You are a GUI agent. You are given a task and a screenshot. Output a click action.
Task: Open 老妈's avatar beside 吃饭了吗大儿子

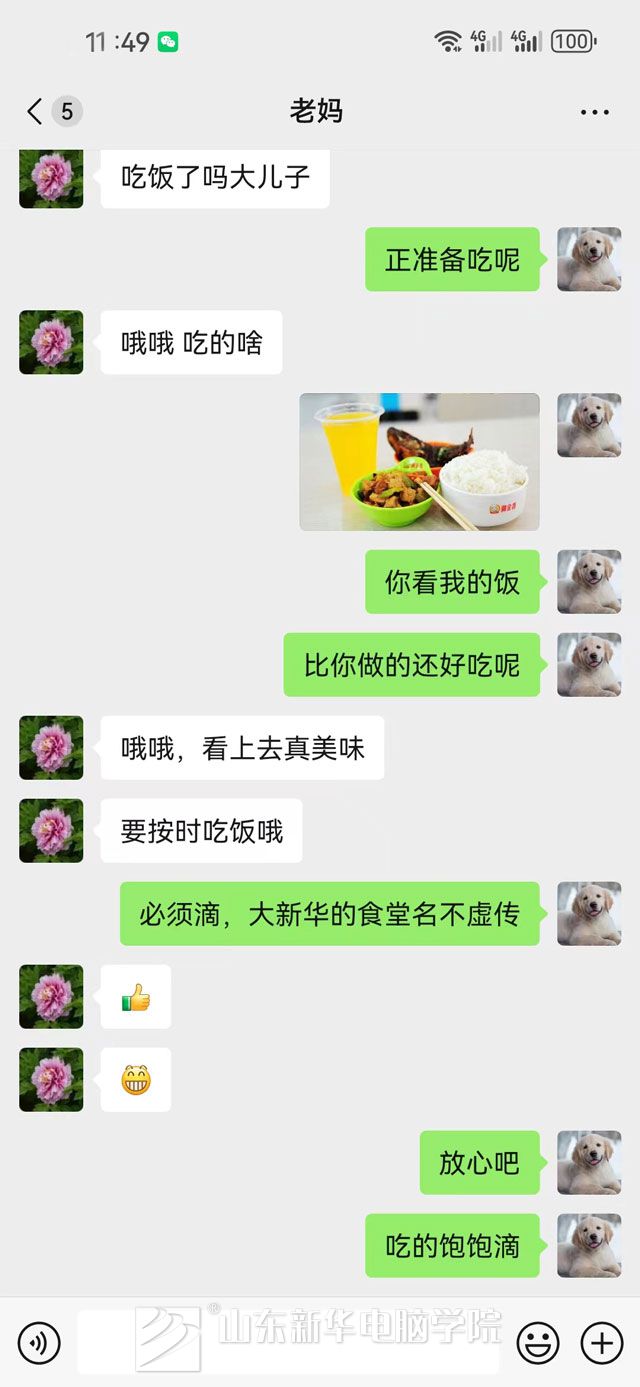[x=51, y=177]
